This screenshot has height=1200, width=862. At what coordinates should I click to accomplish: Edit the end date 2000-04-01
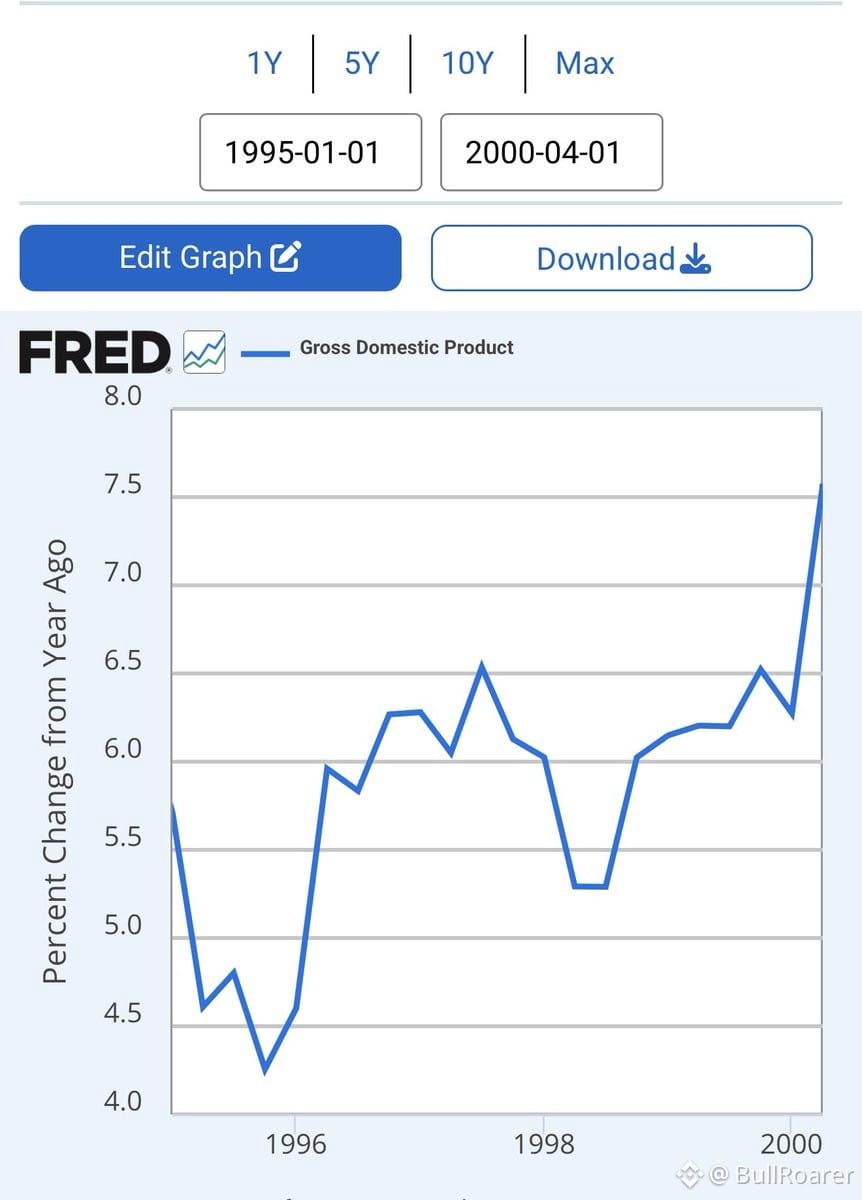(x=552, y=152)
